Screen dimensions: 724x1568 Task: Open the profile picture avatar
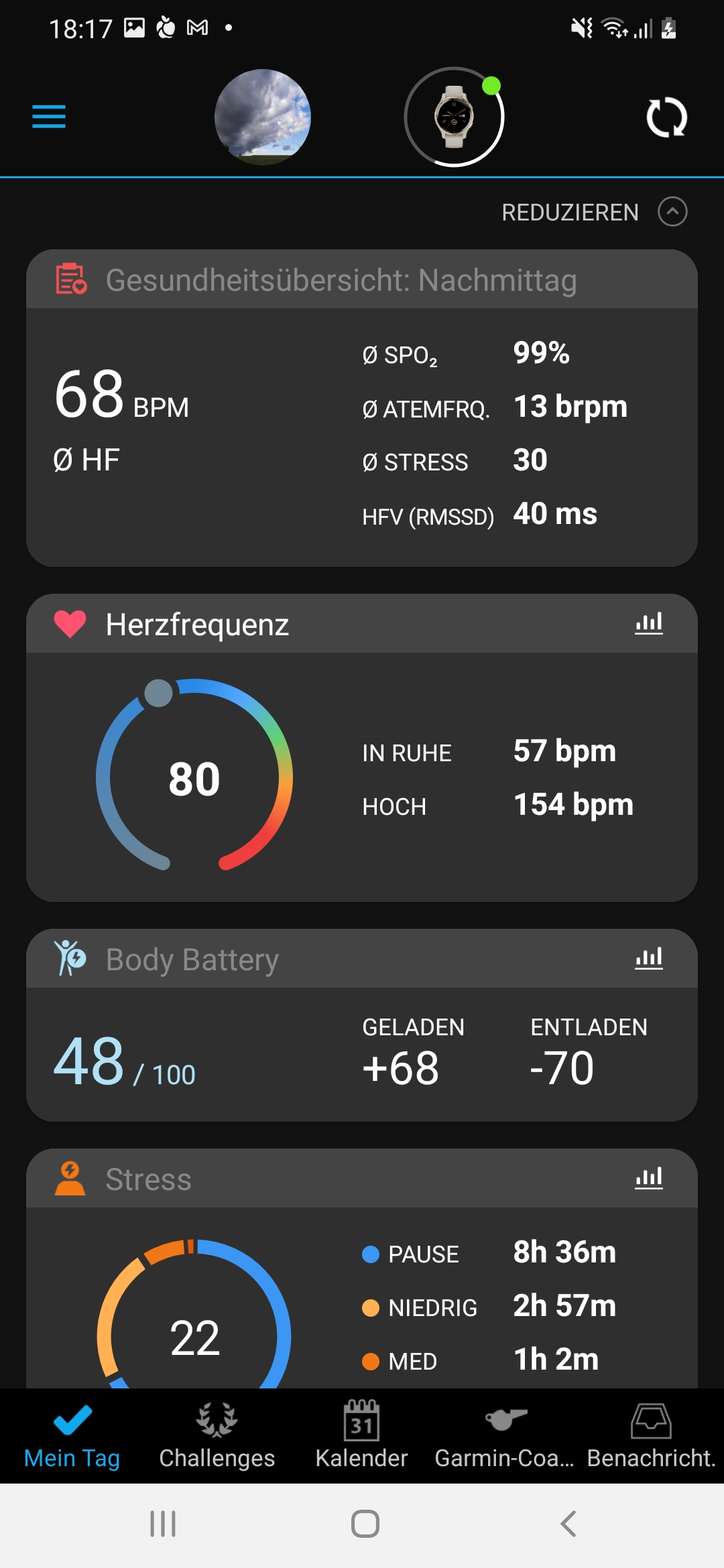[x=262, y=117]
